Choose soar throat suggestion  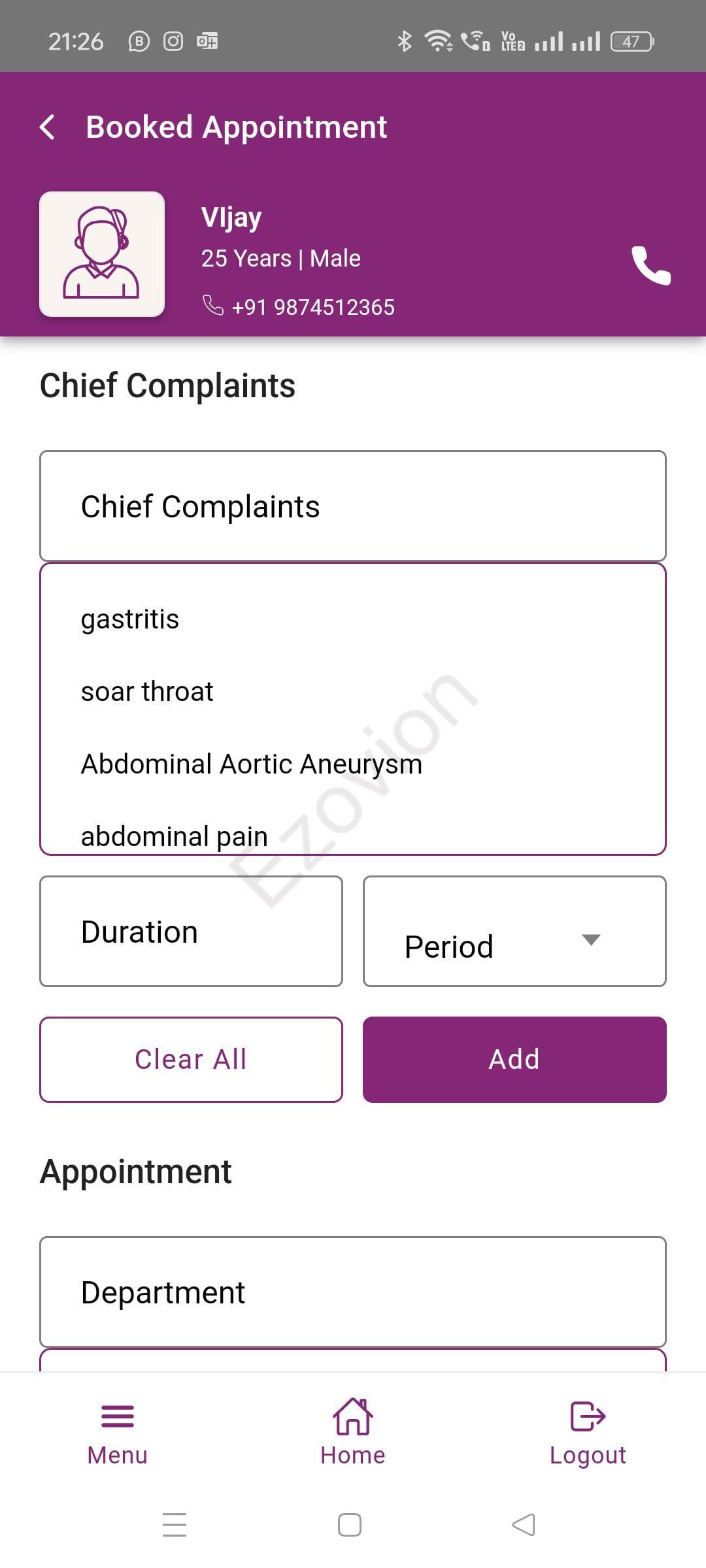[x=147, y=692]
